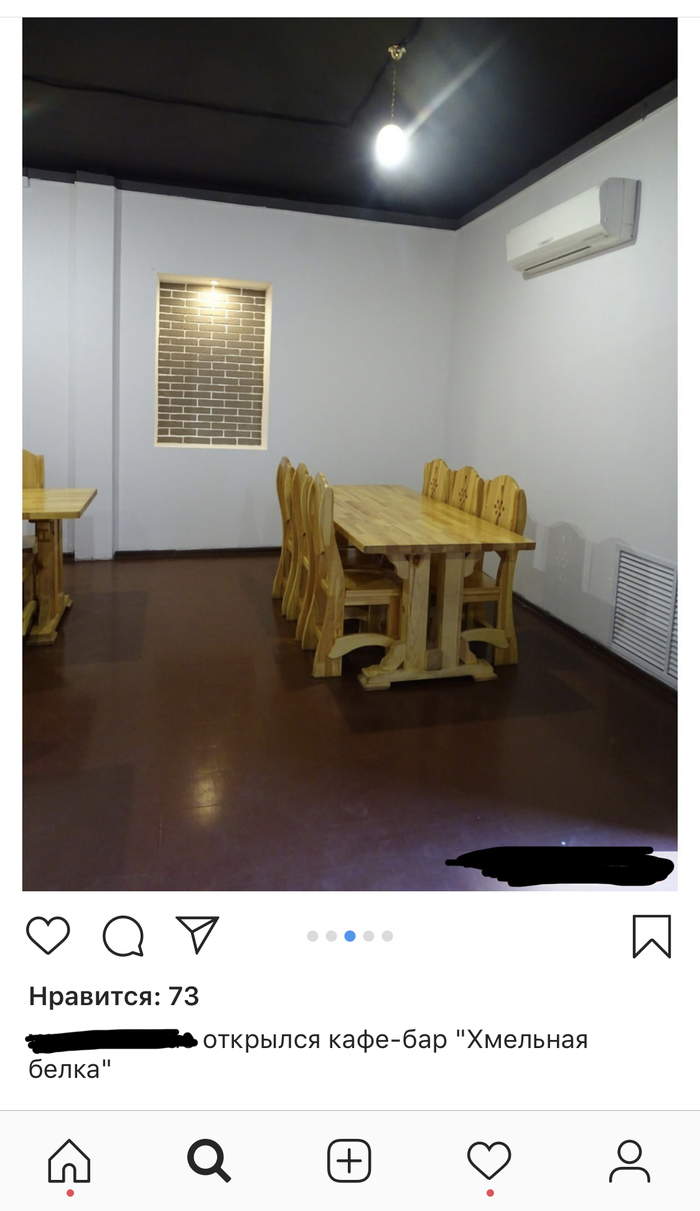The width and height of the screenshot is (700, 1211).
Task: Create a new post with plus button
Action: coord(349,1161)
